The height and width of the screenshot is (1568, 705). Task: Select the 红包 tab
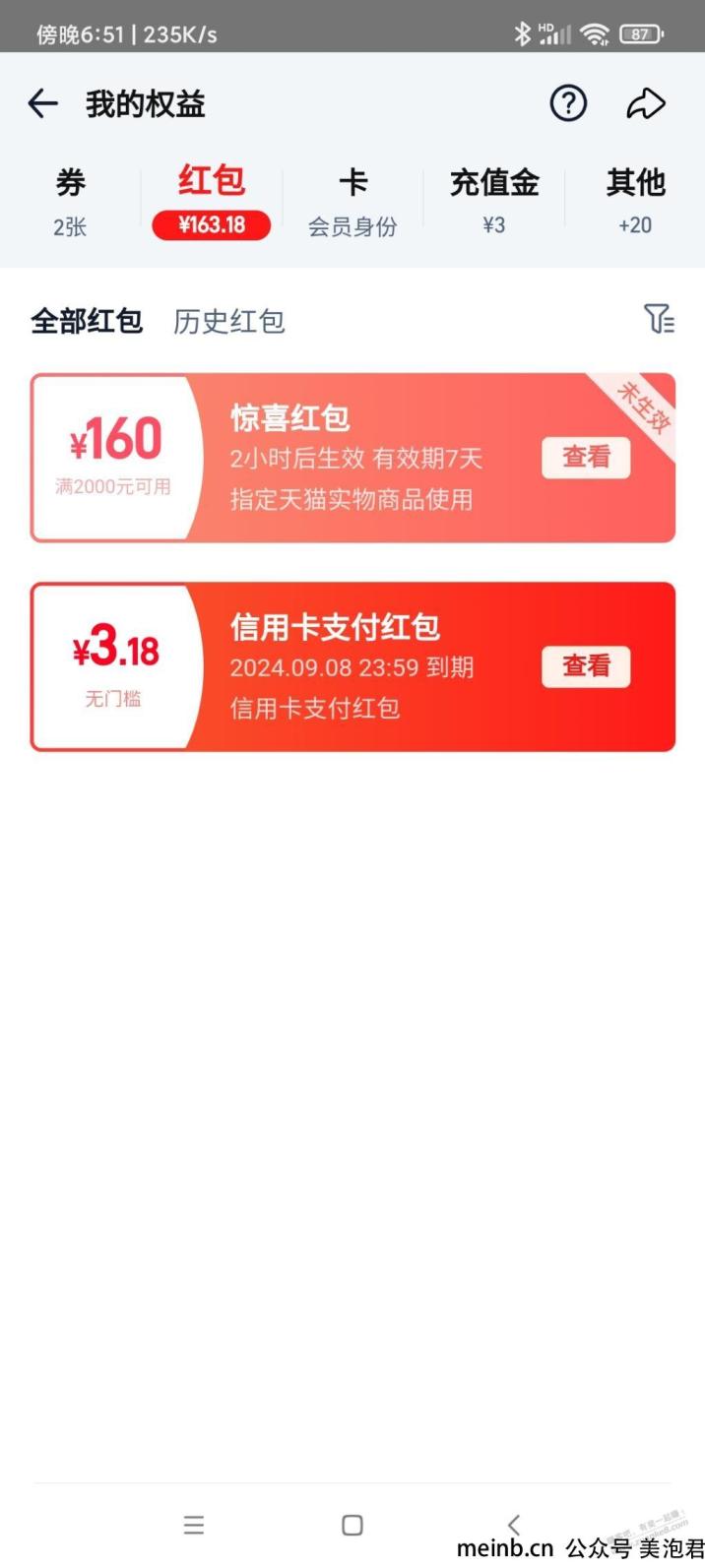212,202
